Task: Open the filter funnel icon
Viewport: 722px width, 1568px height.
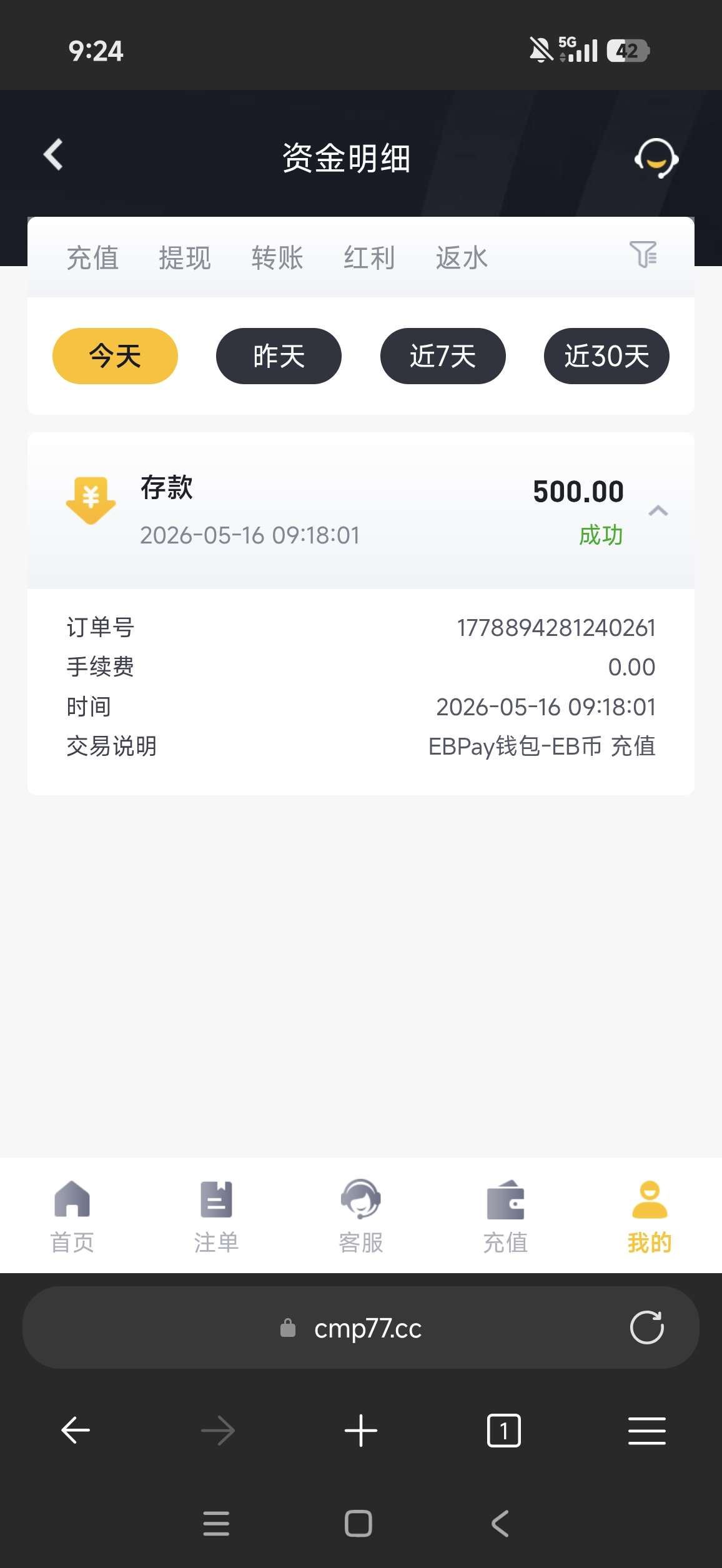Action: tap(643, 254)
